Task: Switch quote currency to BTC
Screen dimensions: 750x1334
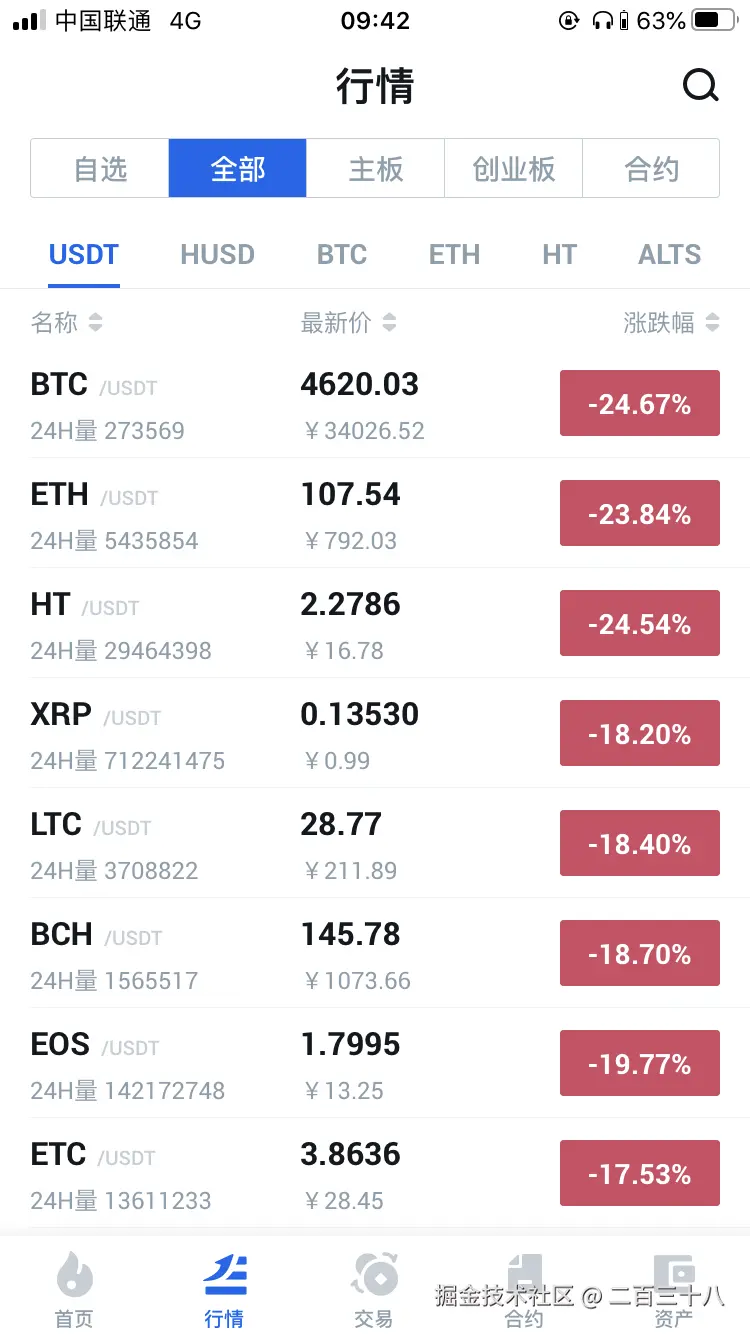Action: pyautogui.click(x=342, y=255)
